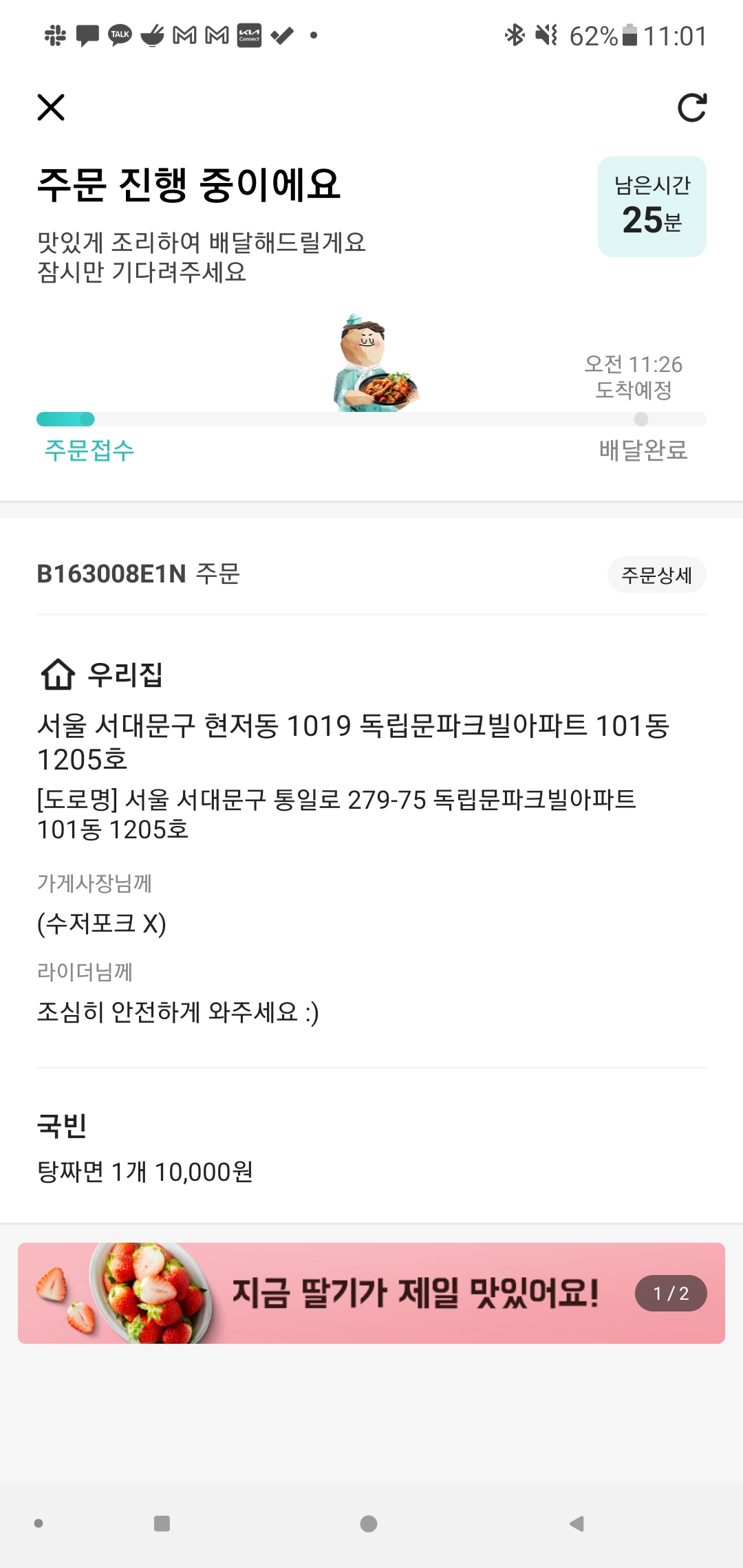
Task: Open the strawberry promotion banner
Action: 371,1293
